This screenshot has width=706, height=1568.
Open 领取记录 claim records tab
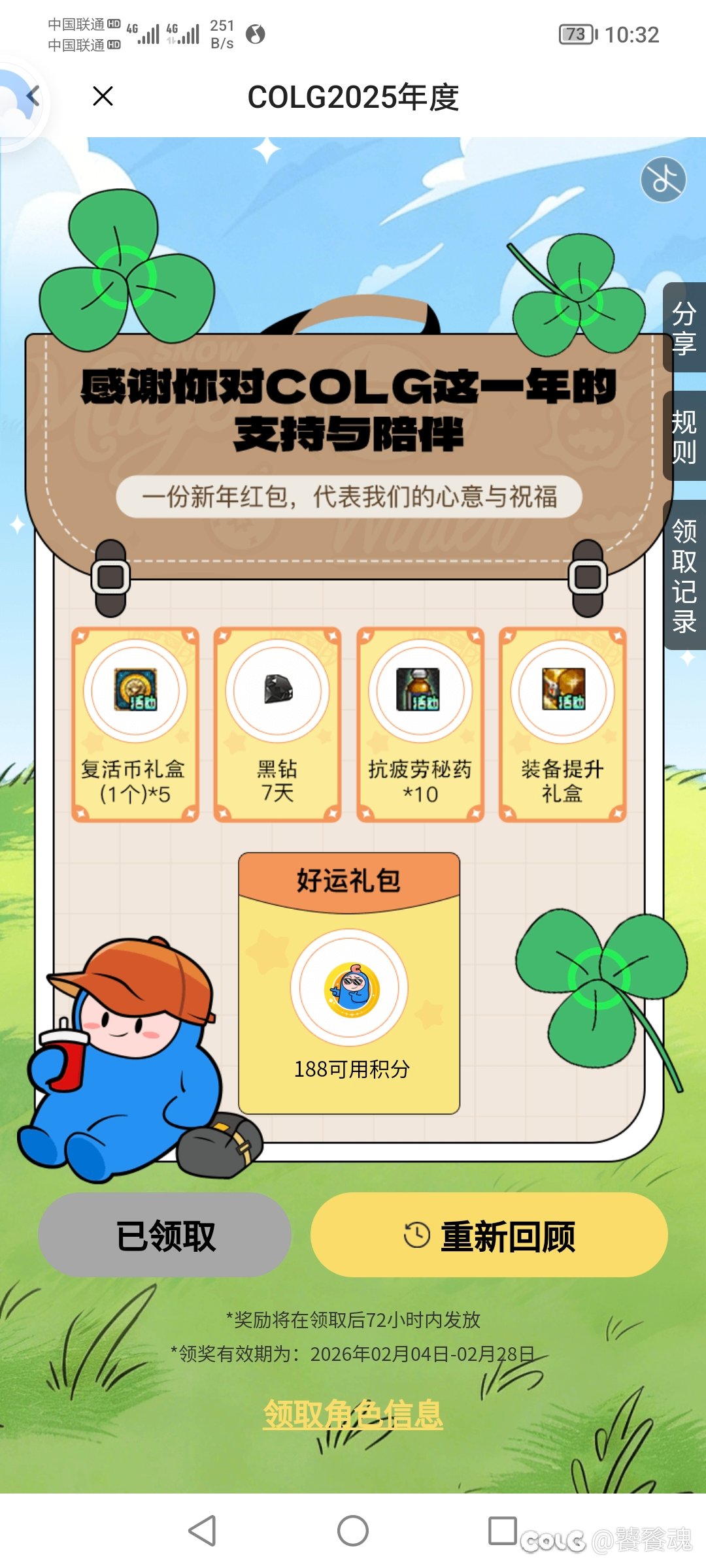pyautogui.click(x=684, y=575)
